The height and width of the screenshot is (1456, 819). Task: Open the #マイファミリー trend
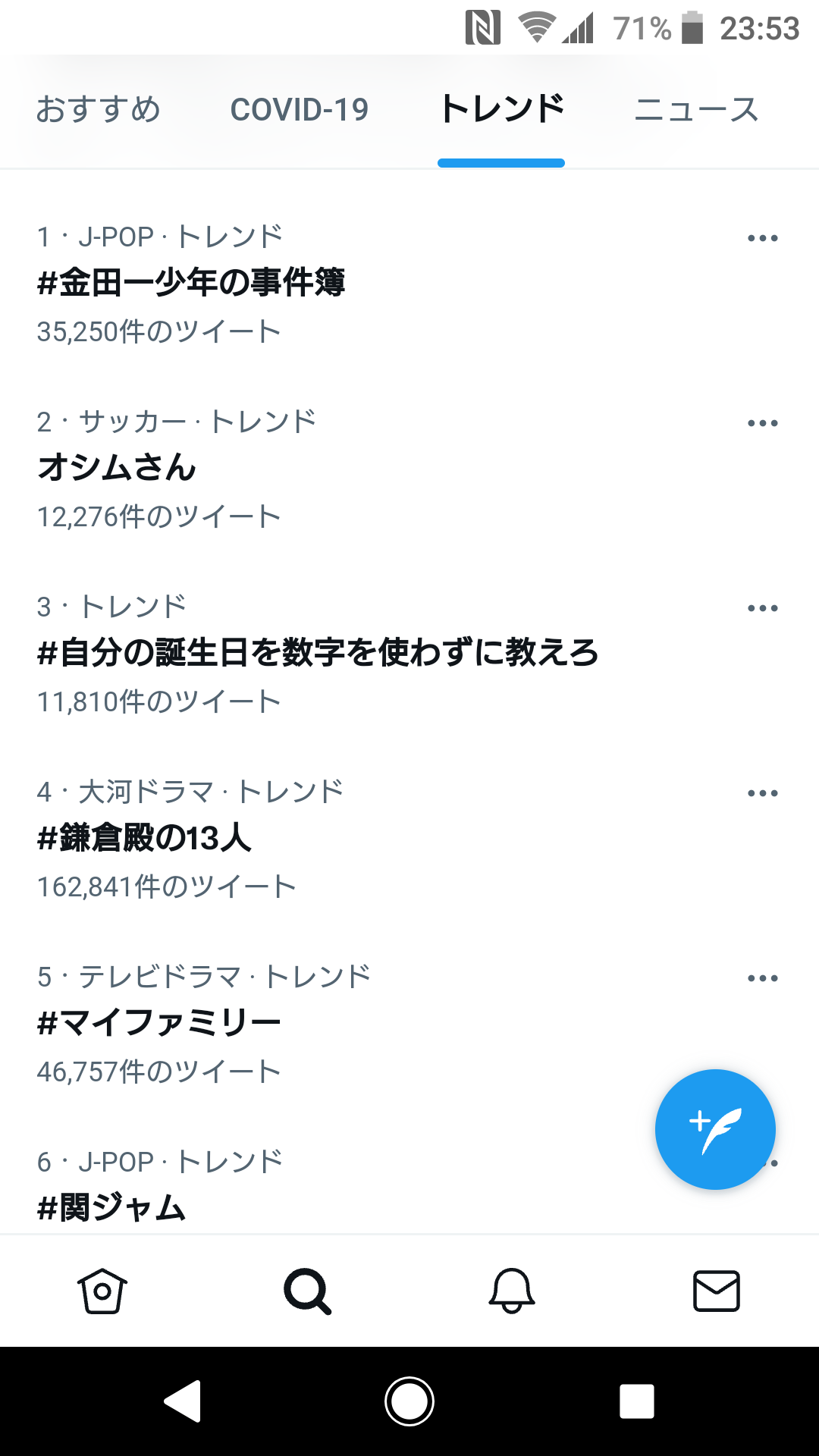(409, 1024)
